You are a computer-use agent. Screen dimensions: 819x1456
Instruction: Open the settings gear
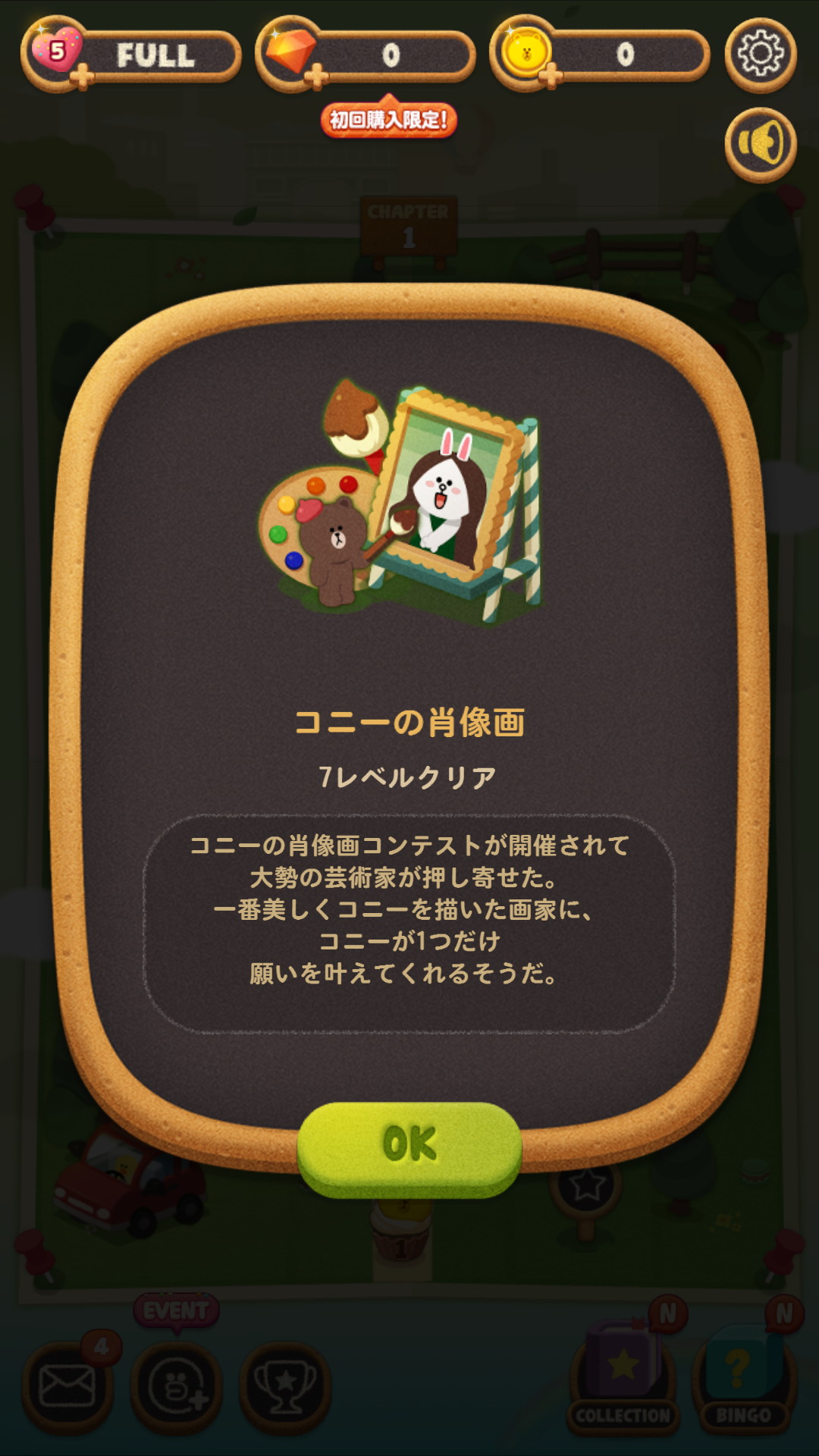760,55
